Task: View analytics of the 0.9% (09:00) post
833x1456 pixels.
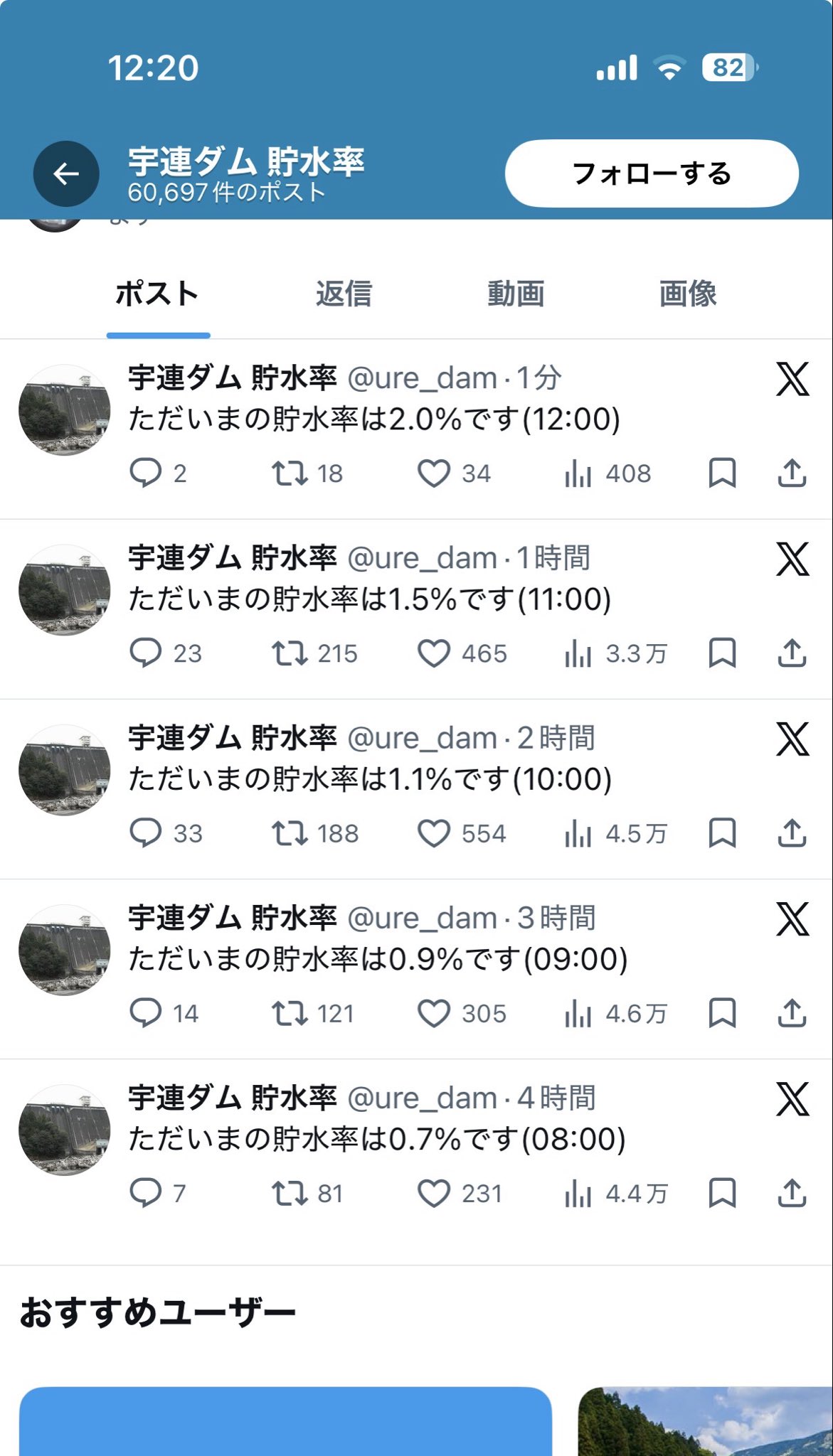Action: [x=578, y=1013]
